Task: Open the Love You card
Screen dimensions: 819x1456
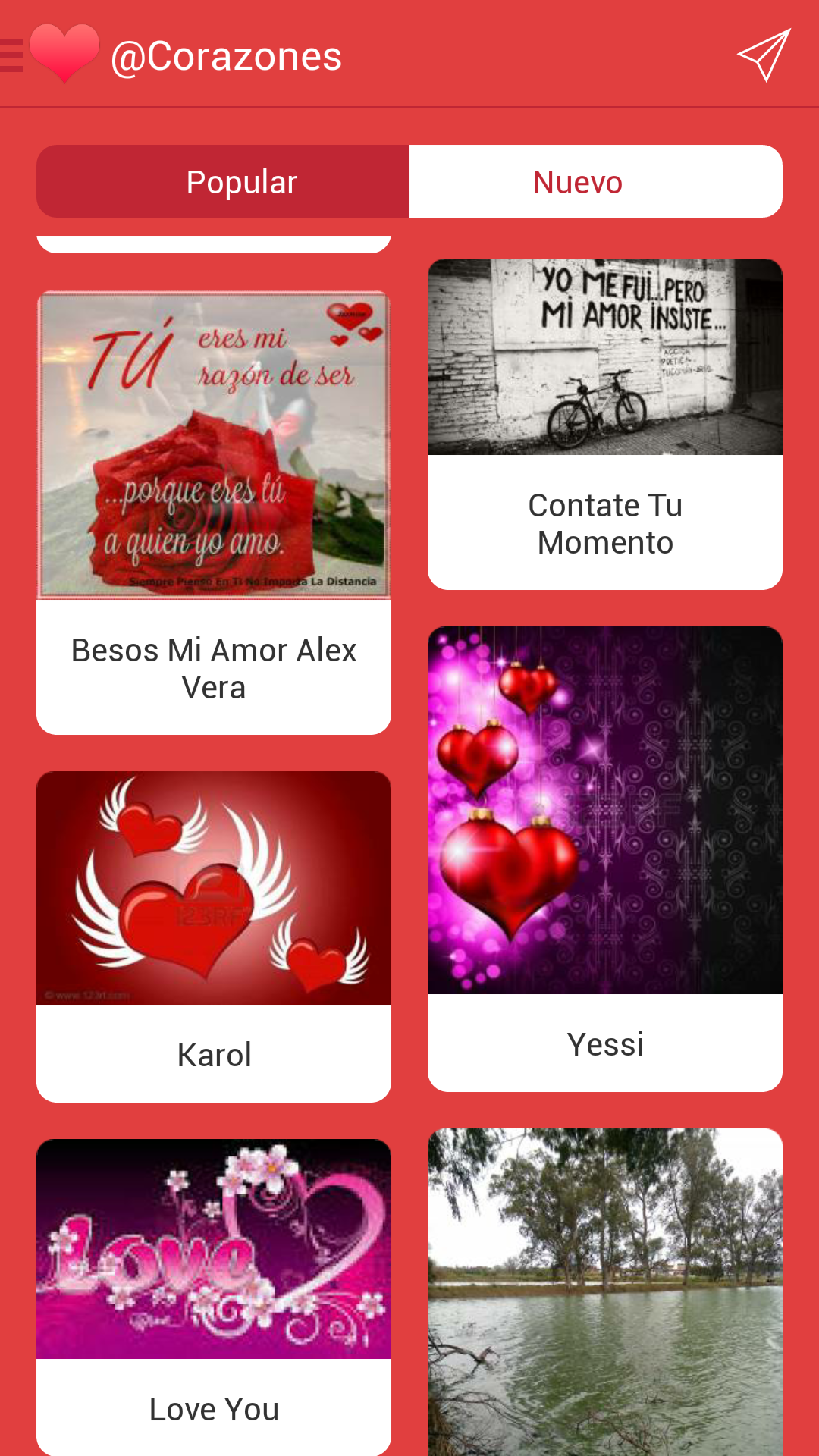Action: point(214,1295)
